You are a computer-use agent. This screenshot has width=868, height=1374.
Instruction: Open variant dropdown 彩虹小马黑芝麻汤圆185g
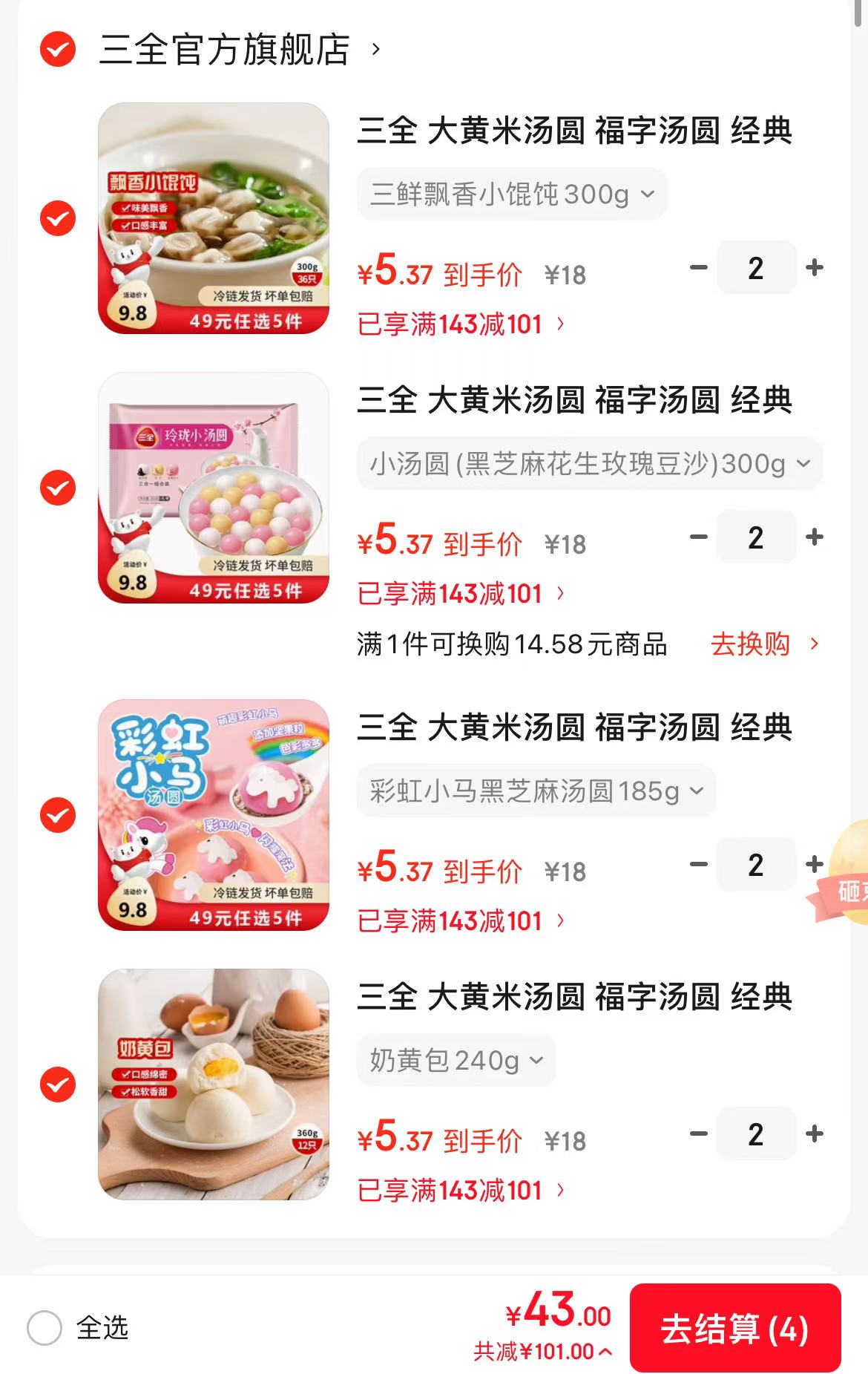pos(536,791)
